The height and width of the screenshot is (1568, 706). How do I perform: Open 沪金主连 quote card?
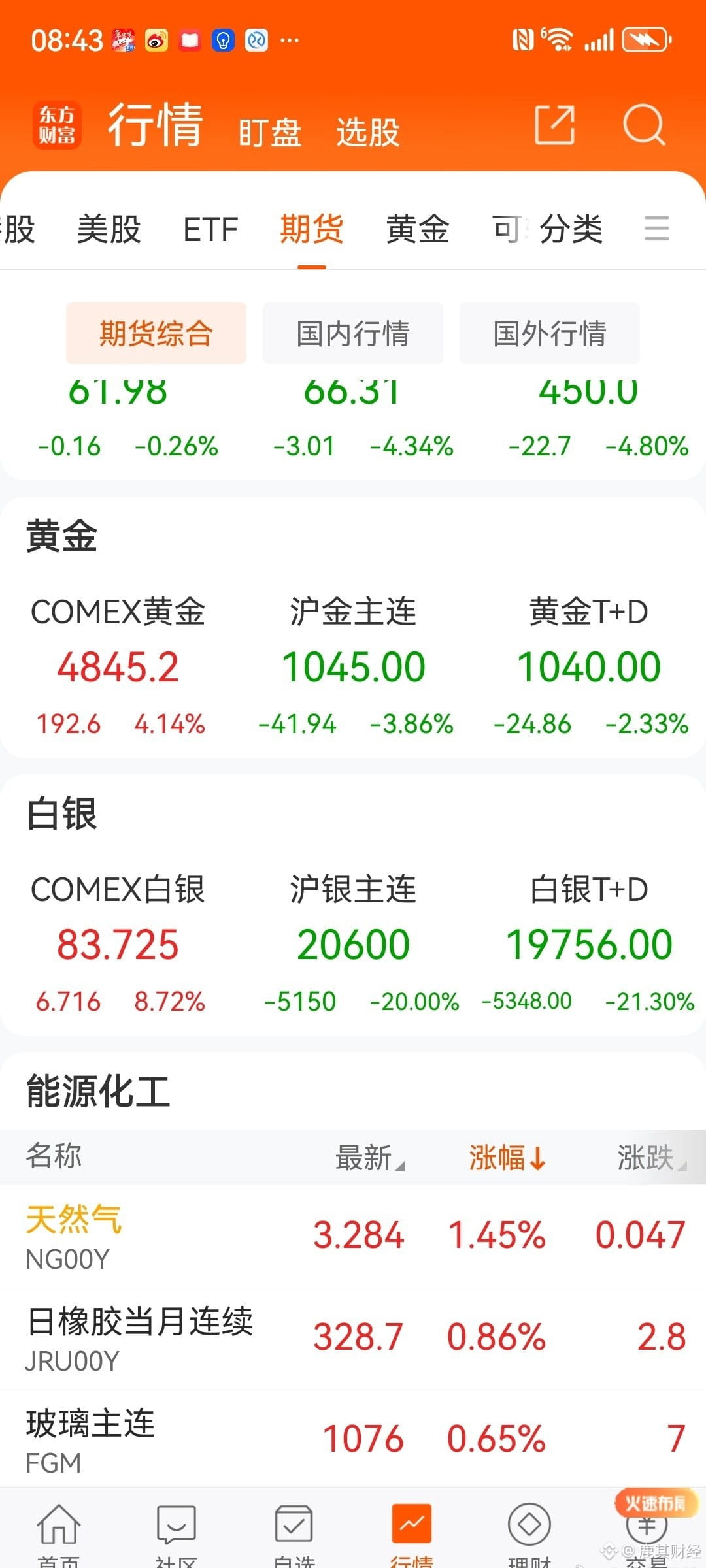point(353,666)
